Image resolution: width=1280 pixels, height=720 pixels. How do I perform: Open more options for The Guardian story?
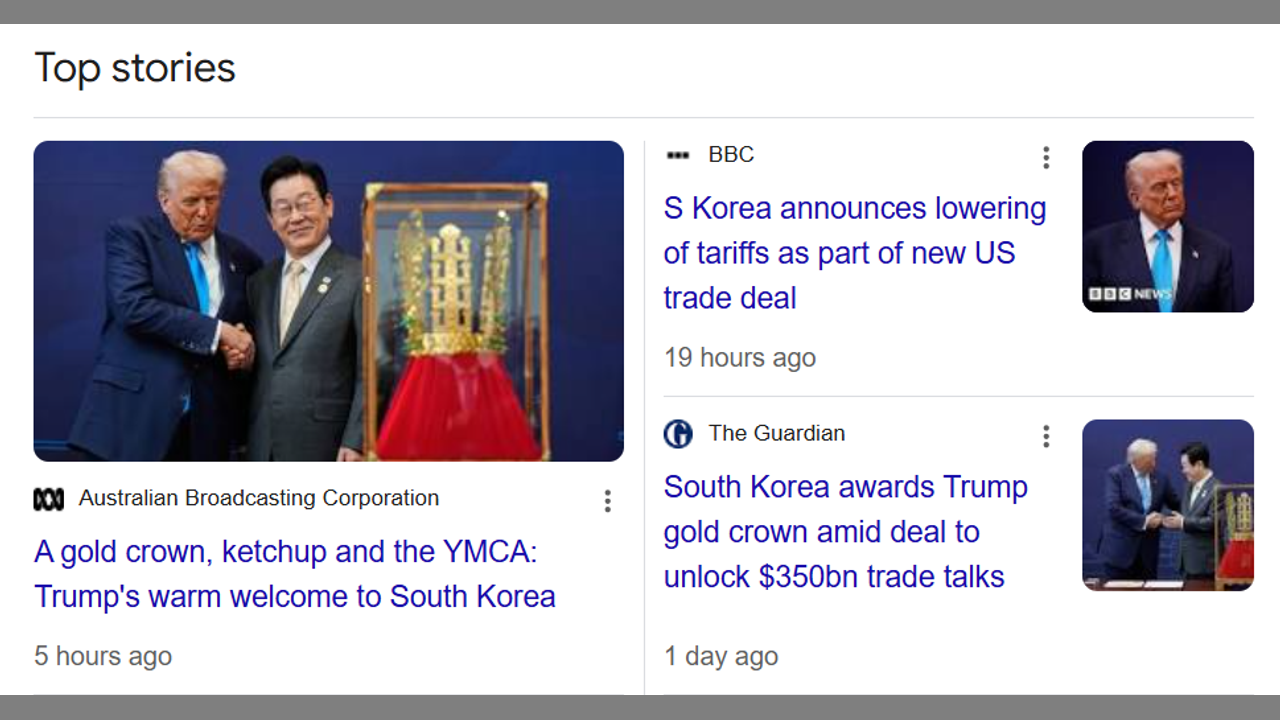(x=1045, y=436)
